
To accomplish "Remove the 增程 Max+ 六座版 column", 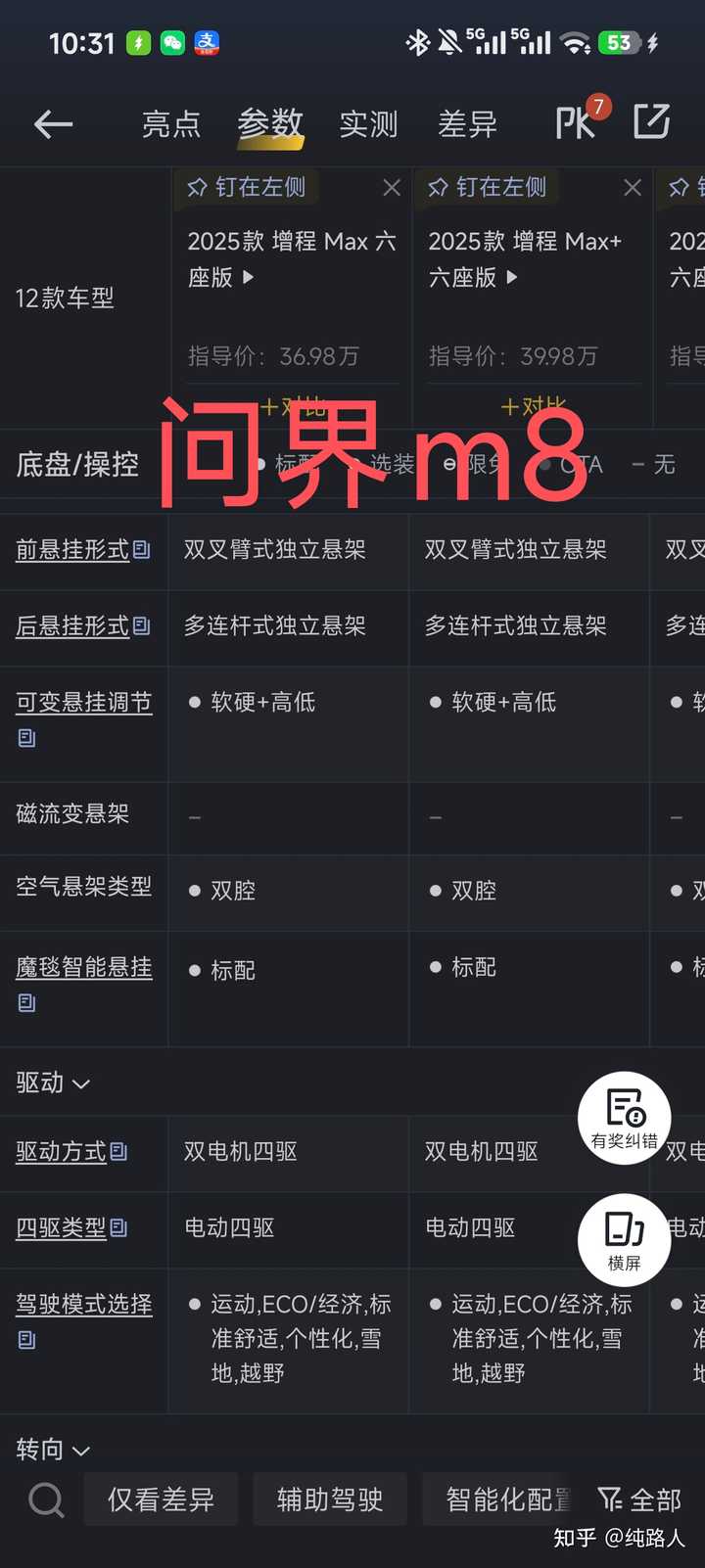I will 633,188.
